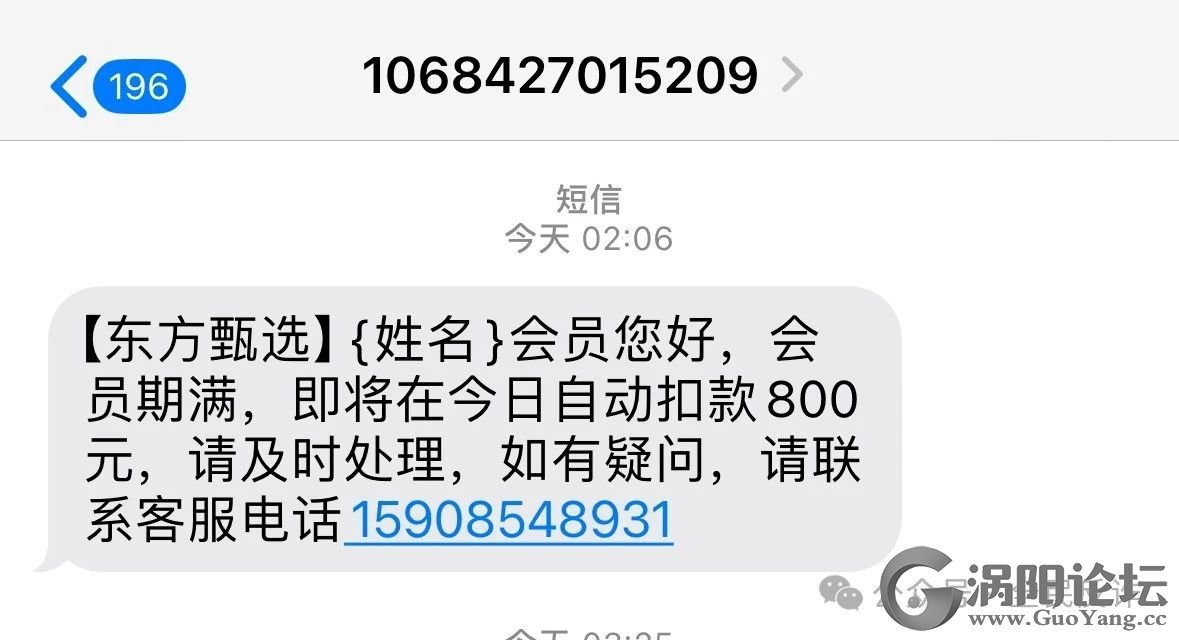Tap the phone number link 15908548931
Screen dimensions: 1179x640
pyautogui.click(x=509, y=521)
